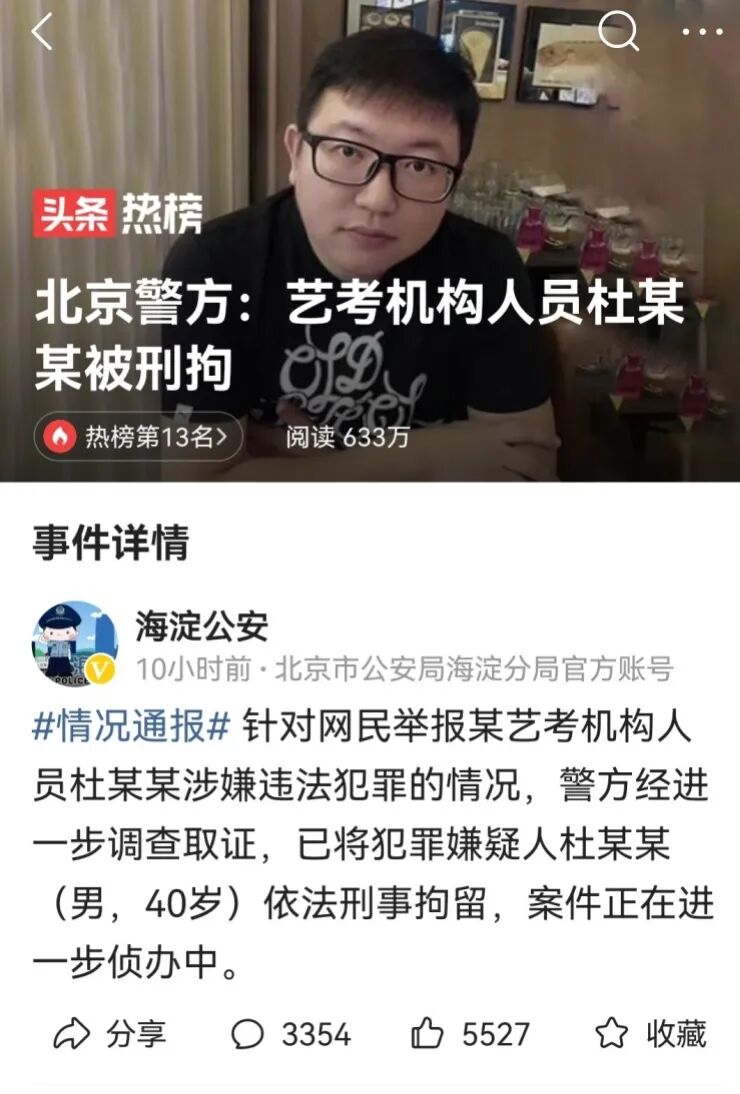Share this post via 分享
The width and height of the screenshot is (740, 1094).
pyautogui.click(x=110, y=1033)
